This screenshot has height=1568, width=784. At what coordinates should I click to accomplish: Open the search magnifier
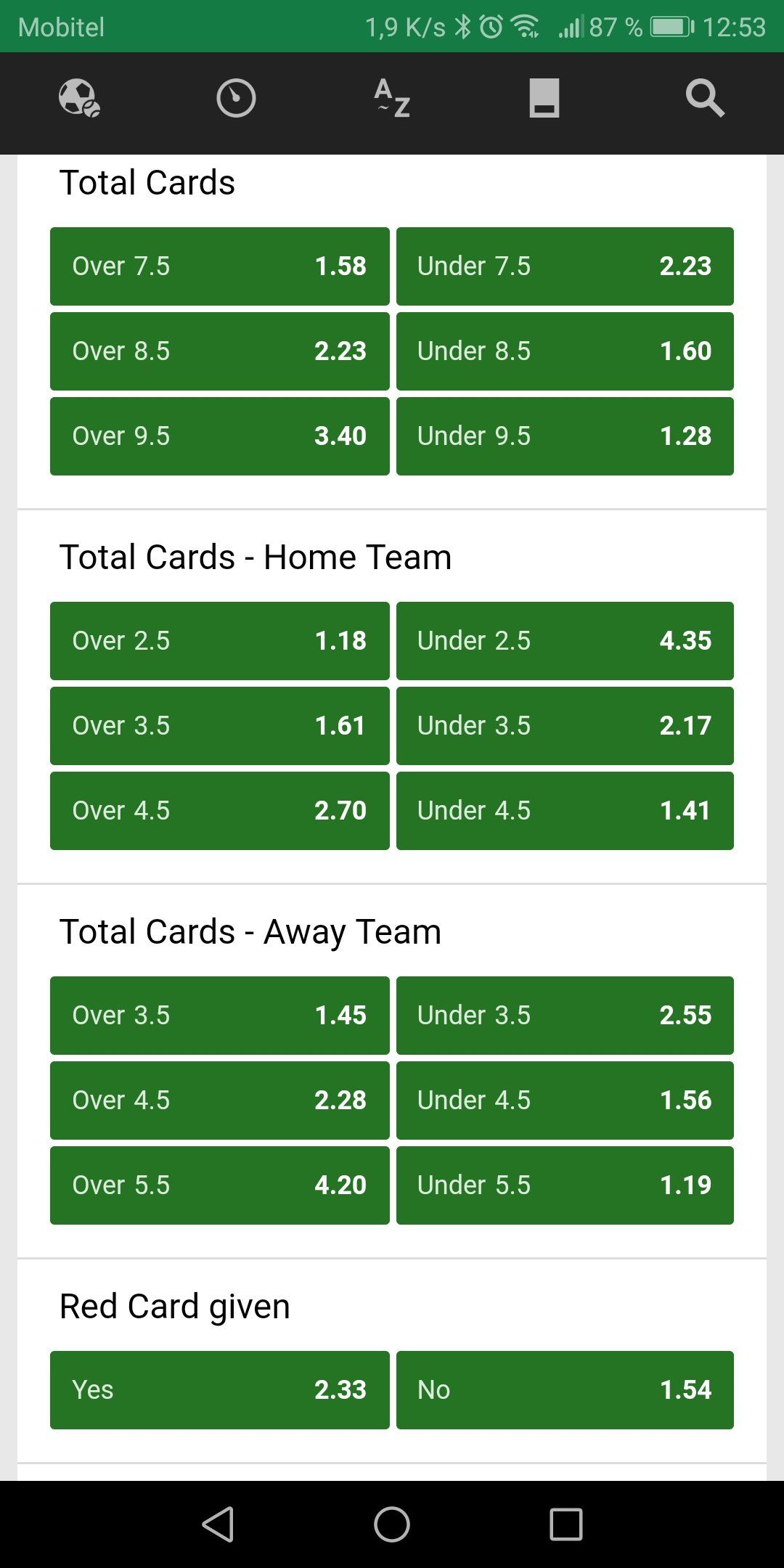point(704,98)
